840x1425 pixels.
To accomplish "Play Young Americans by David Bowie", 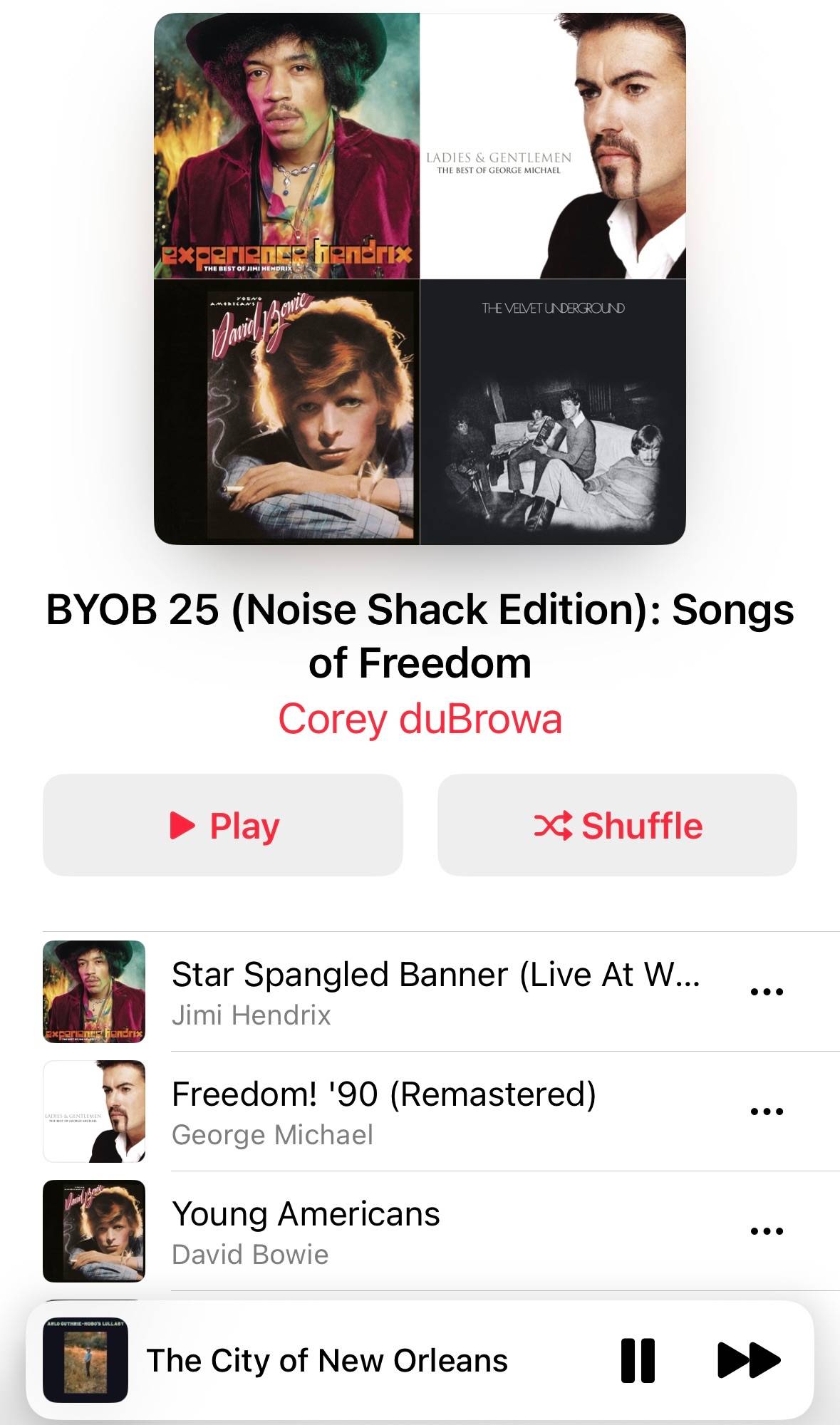I will tap(442, 1231).
